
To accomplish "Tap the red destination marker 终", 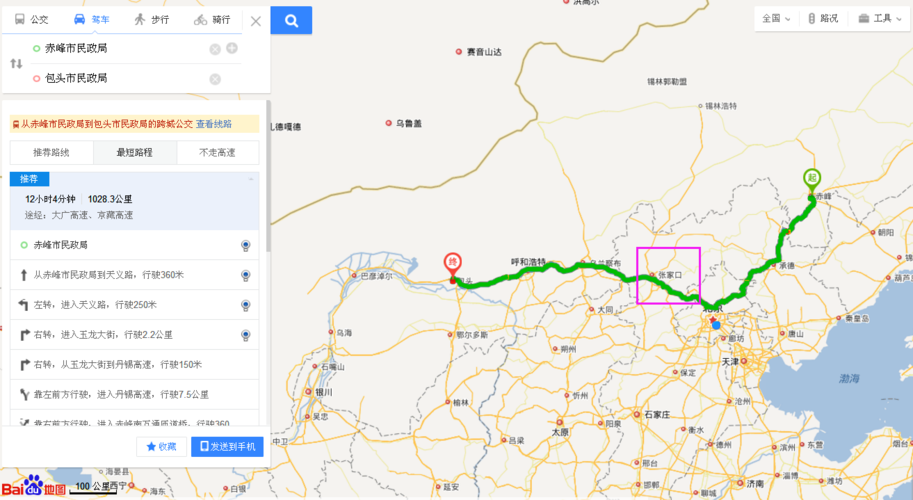I will (x=452, y=263).
